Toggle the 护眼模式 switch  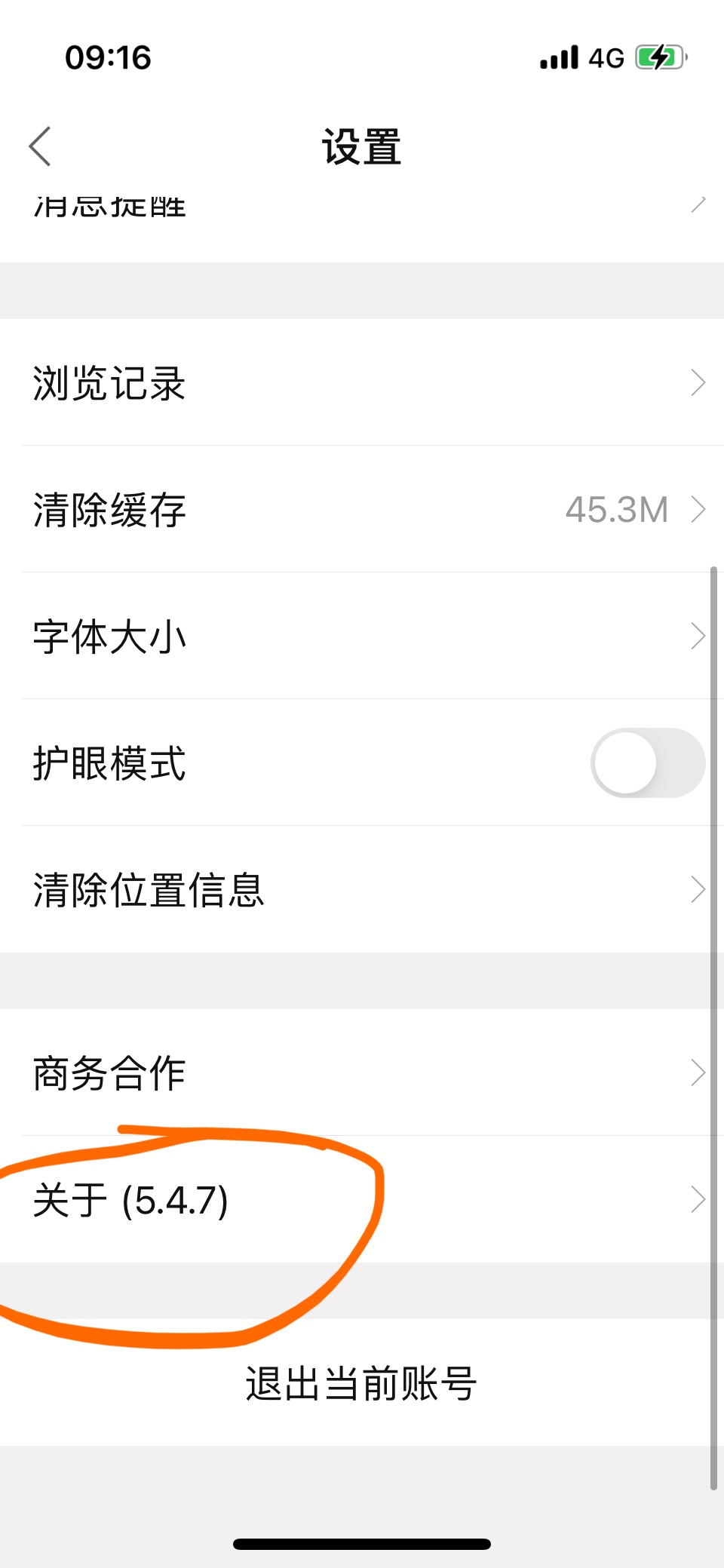coord(648,763)
